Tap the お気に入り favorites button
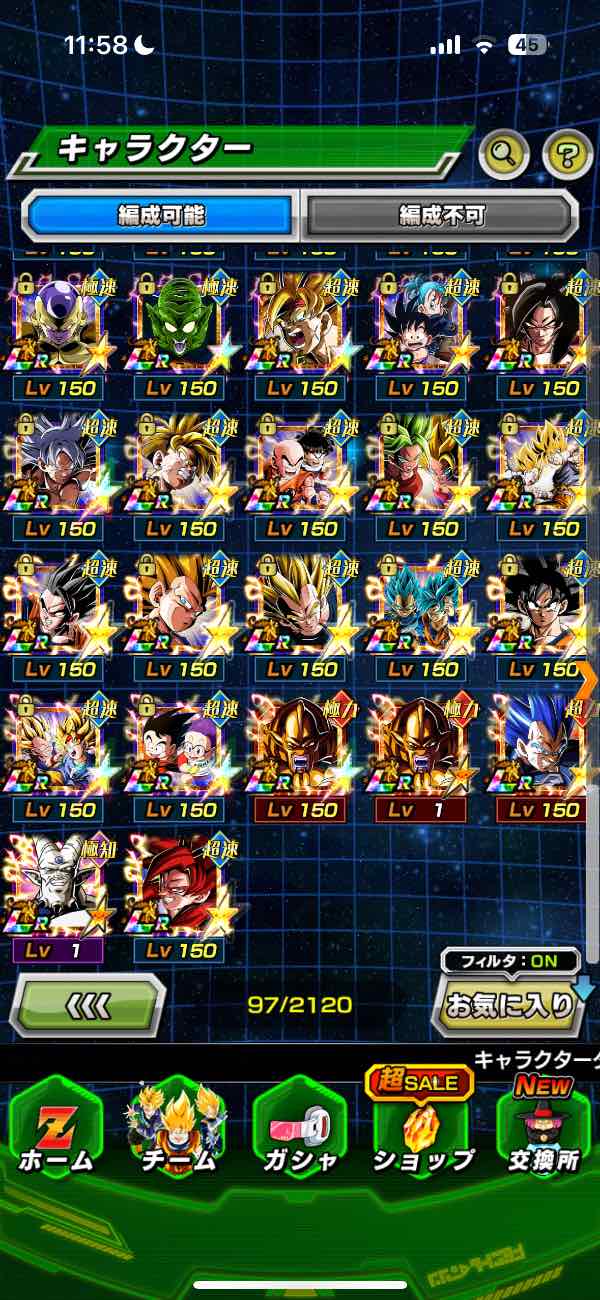This screenshot has height=1300, width=600. coord(508,1005)
